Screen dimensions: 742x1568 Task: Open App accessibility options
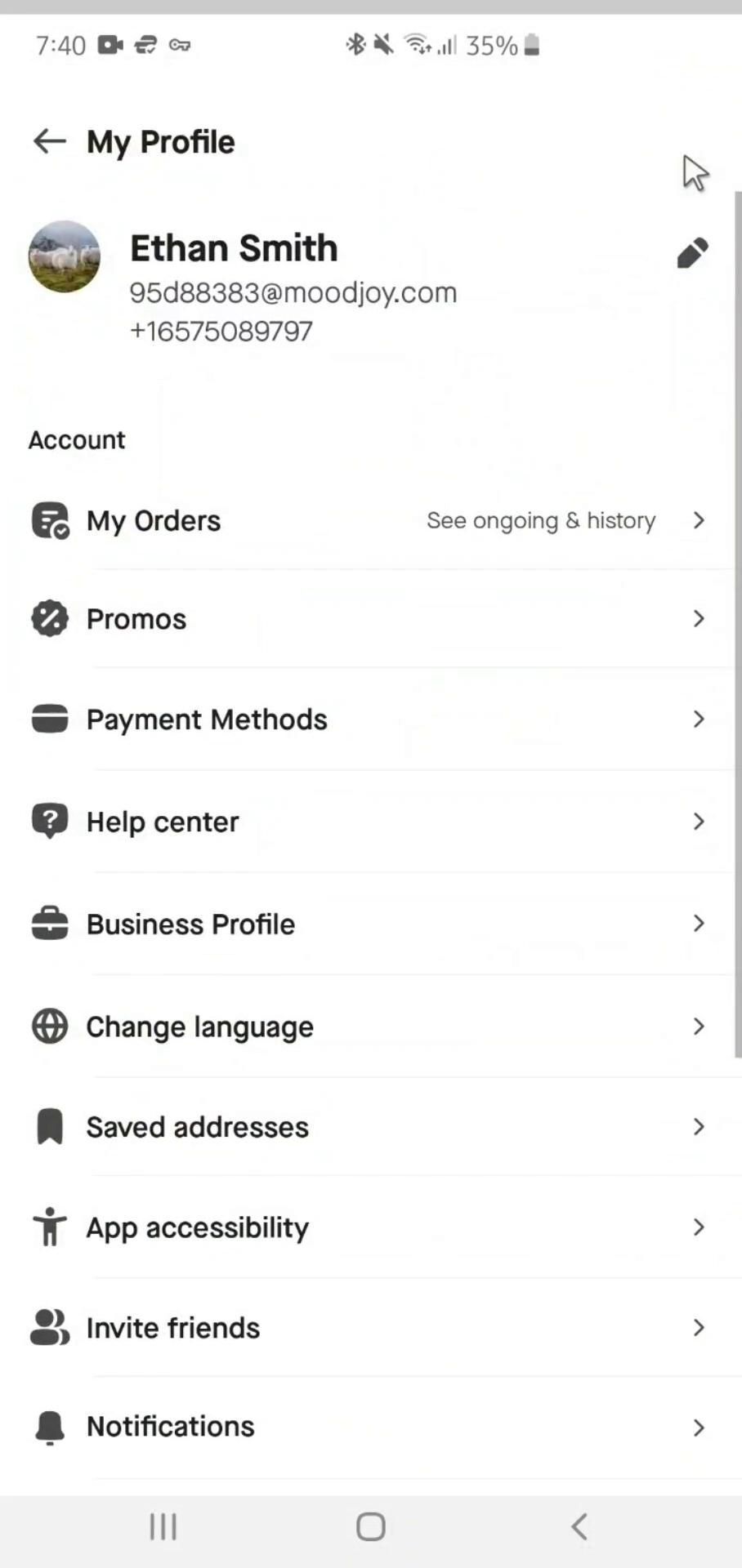[x=368, y=1227]
